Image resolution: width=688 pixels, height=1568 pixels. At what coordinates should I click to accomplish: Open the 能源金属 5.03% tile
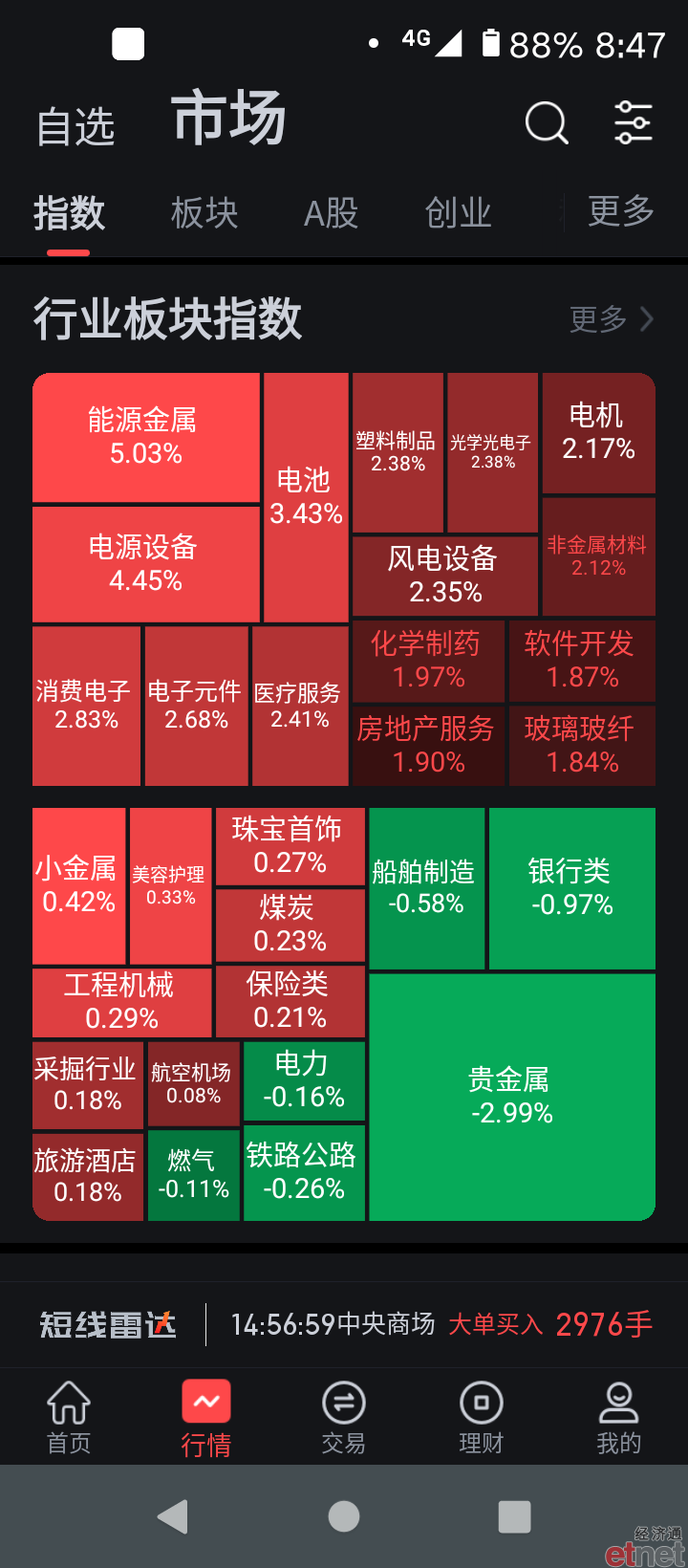pyautogui.click(x=146, y=437)
